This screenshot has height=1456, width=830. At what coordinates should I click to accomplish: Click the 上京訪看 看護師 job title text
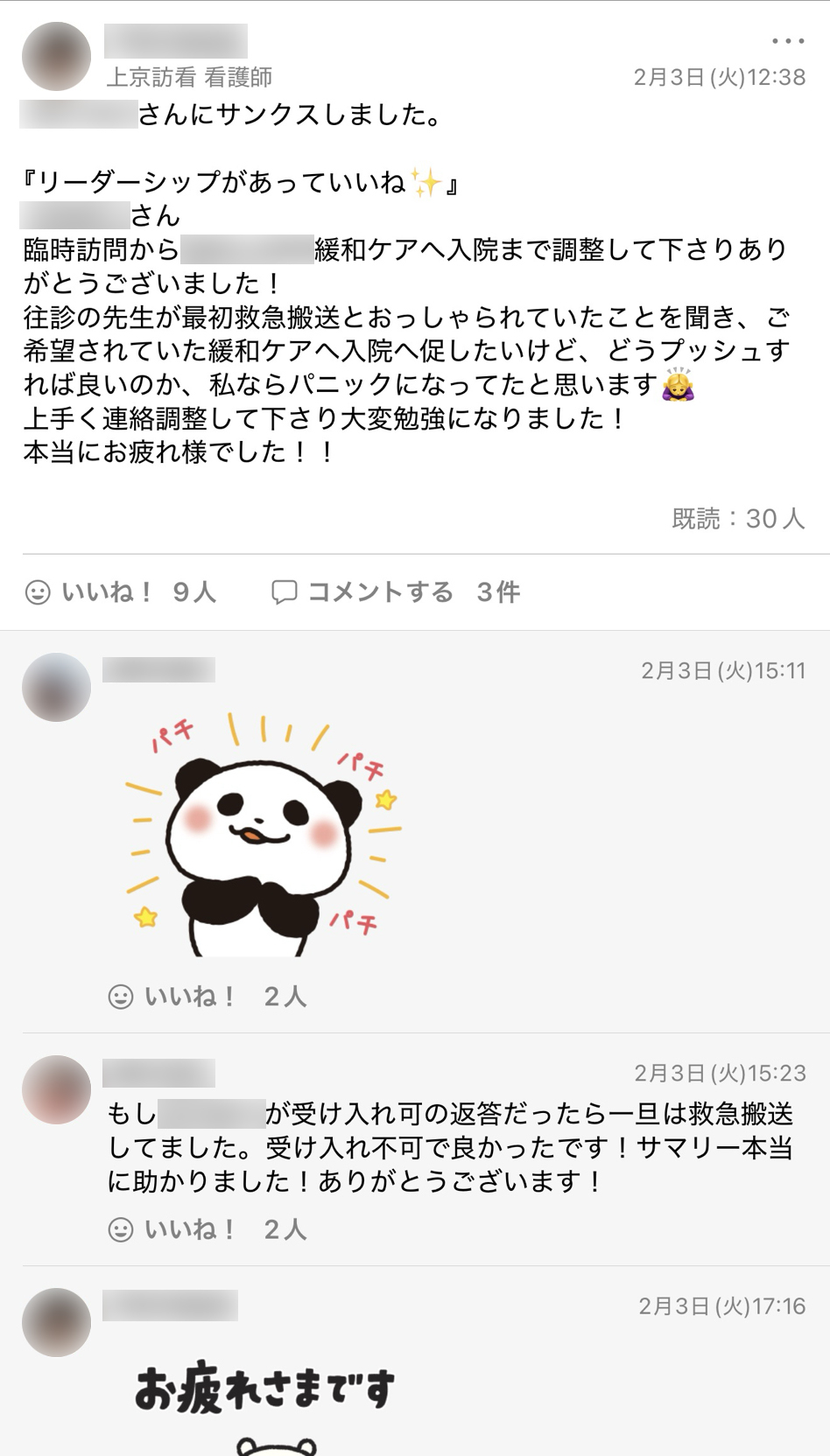[193, 75]
